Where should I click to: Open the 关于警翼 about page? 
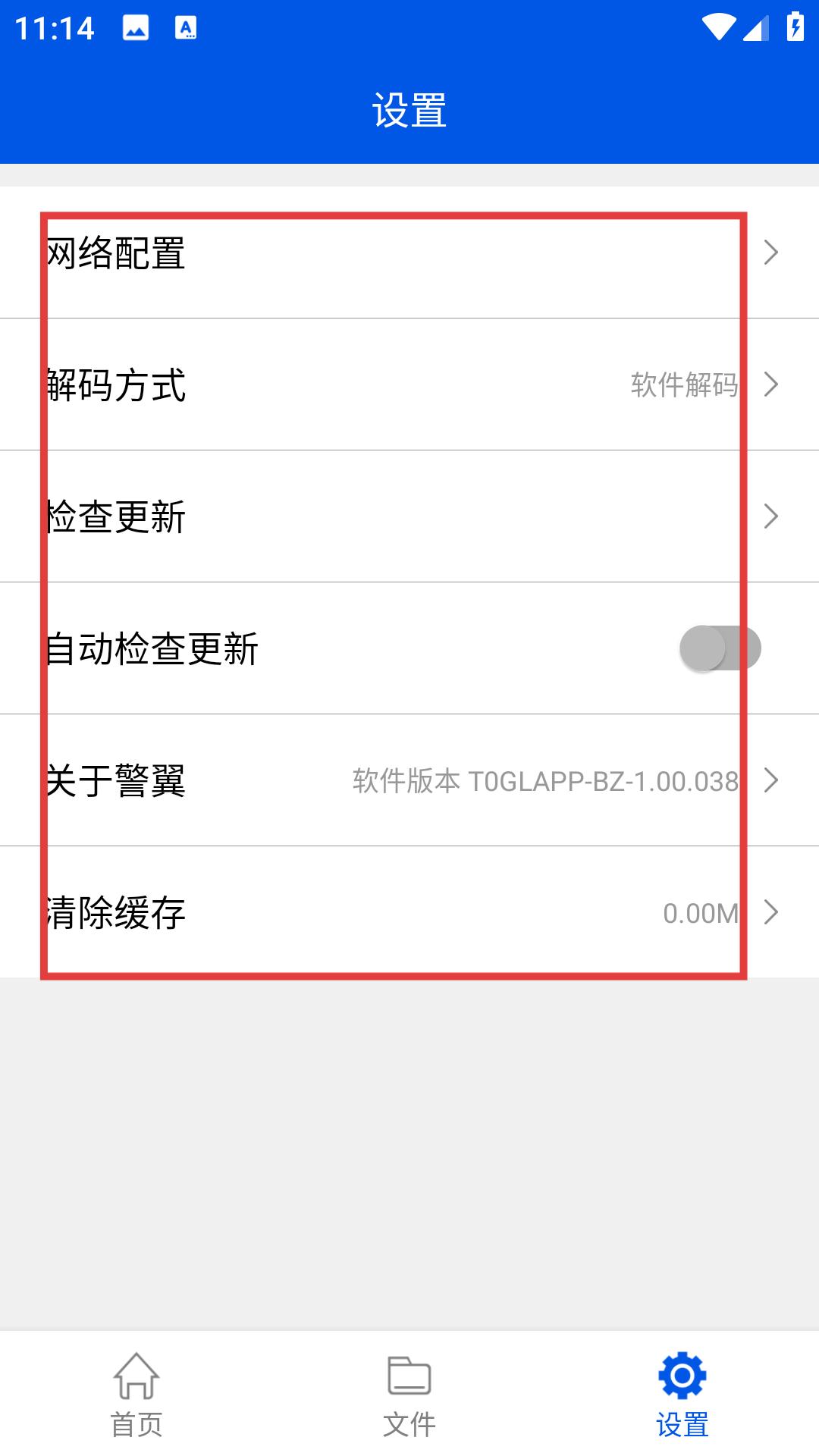[409, 780]
